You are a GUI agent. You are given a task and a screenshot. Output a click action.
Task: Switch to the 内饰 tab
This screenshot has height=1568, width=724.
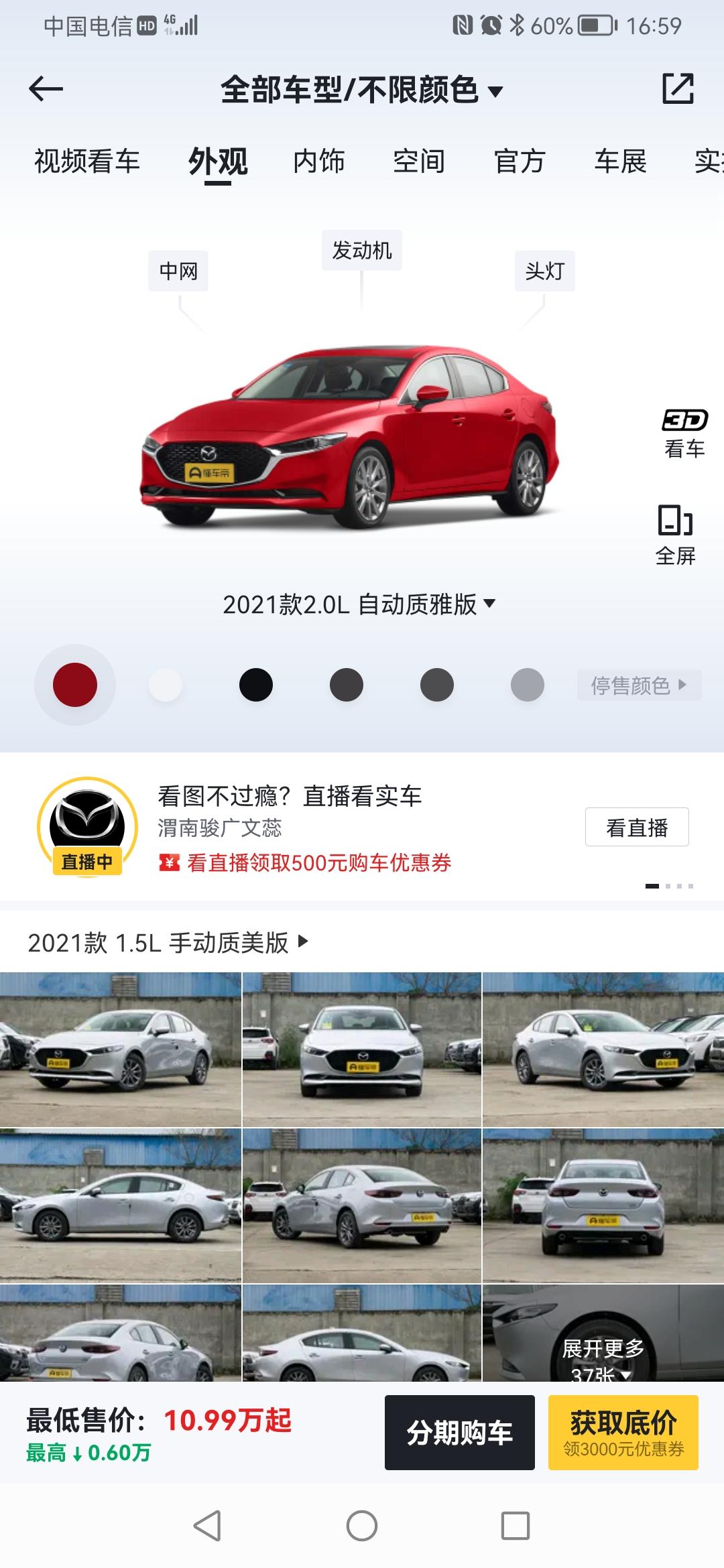pos(318,161)
